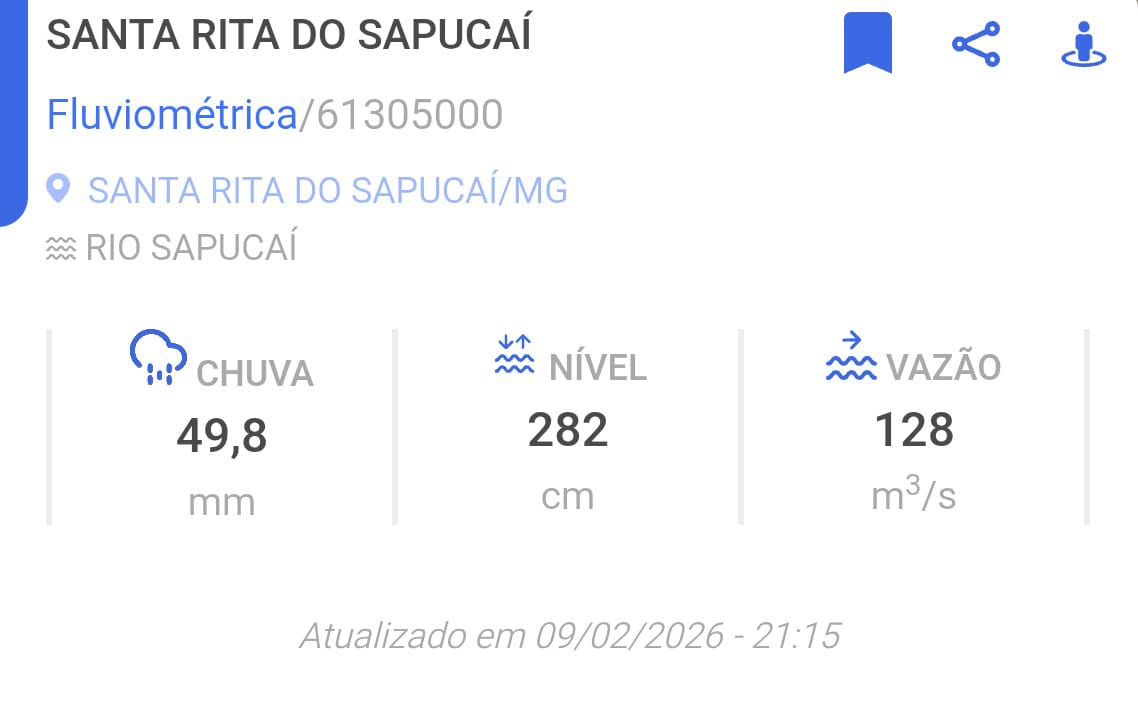Open the Fluviométrica link

coord(172,115)
